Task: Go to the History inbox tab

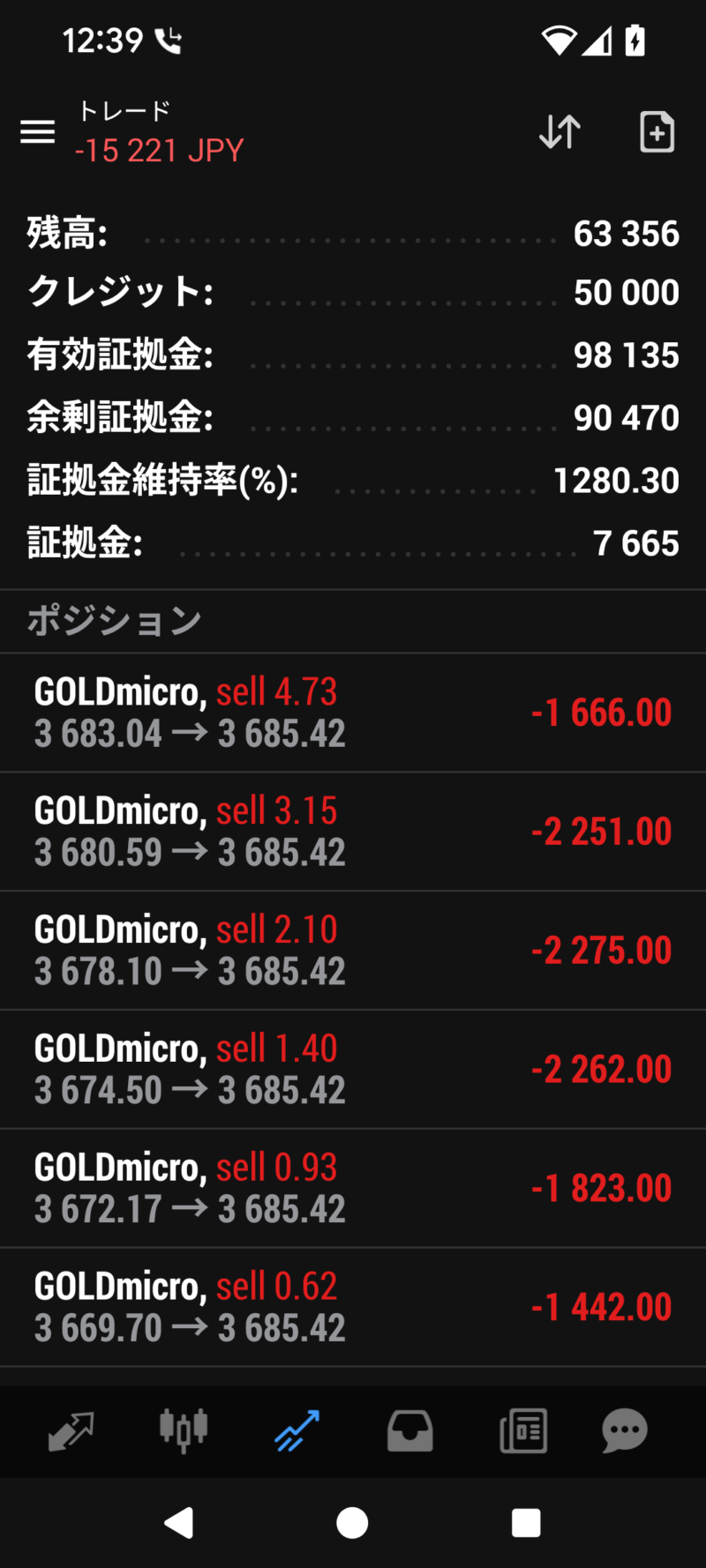Action: 410,1430
